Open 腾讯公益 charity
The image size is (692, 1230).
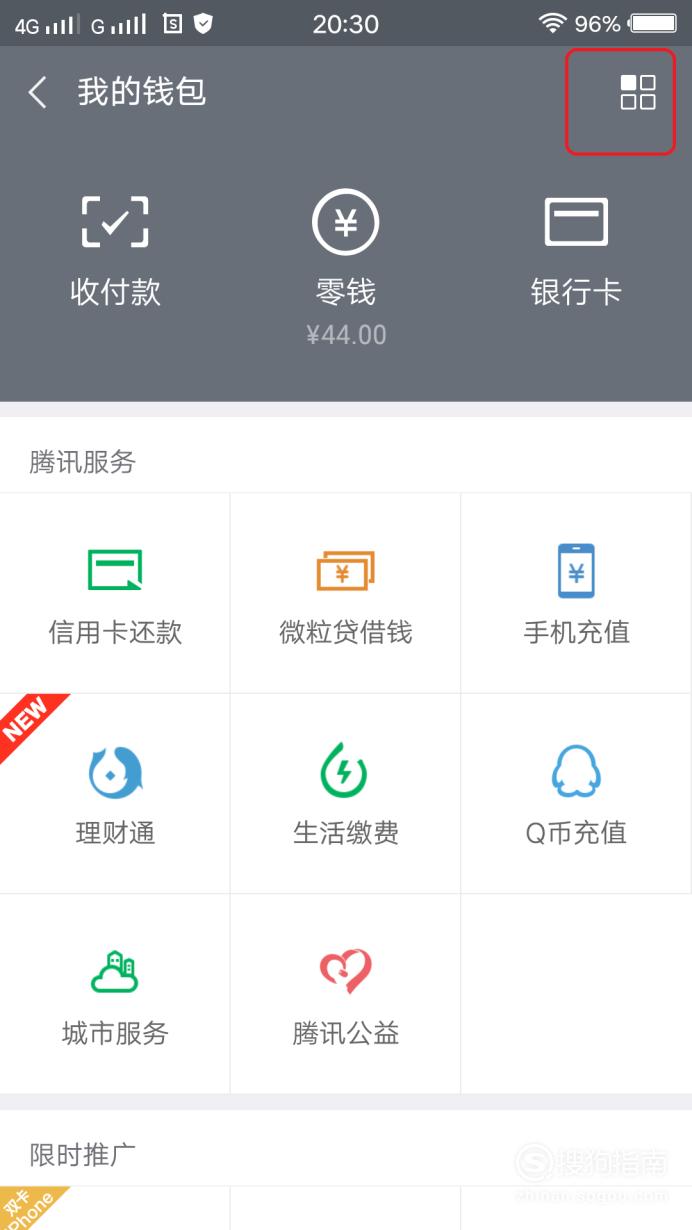click(346, 994)
